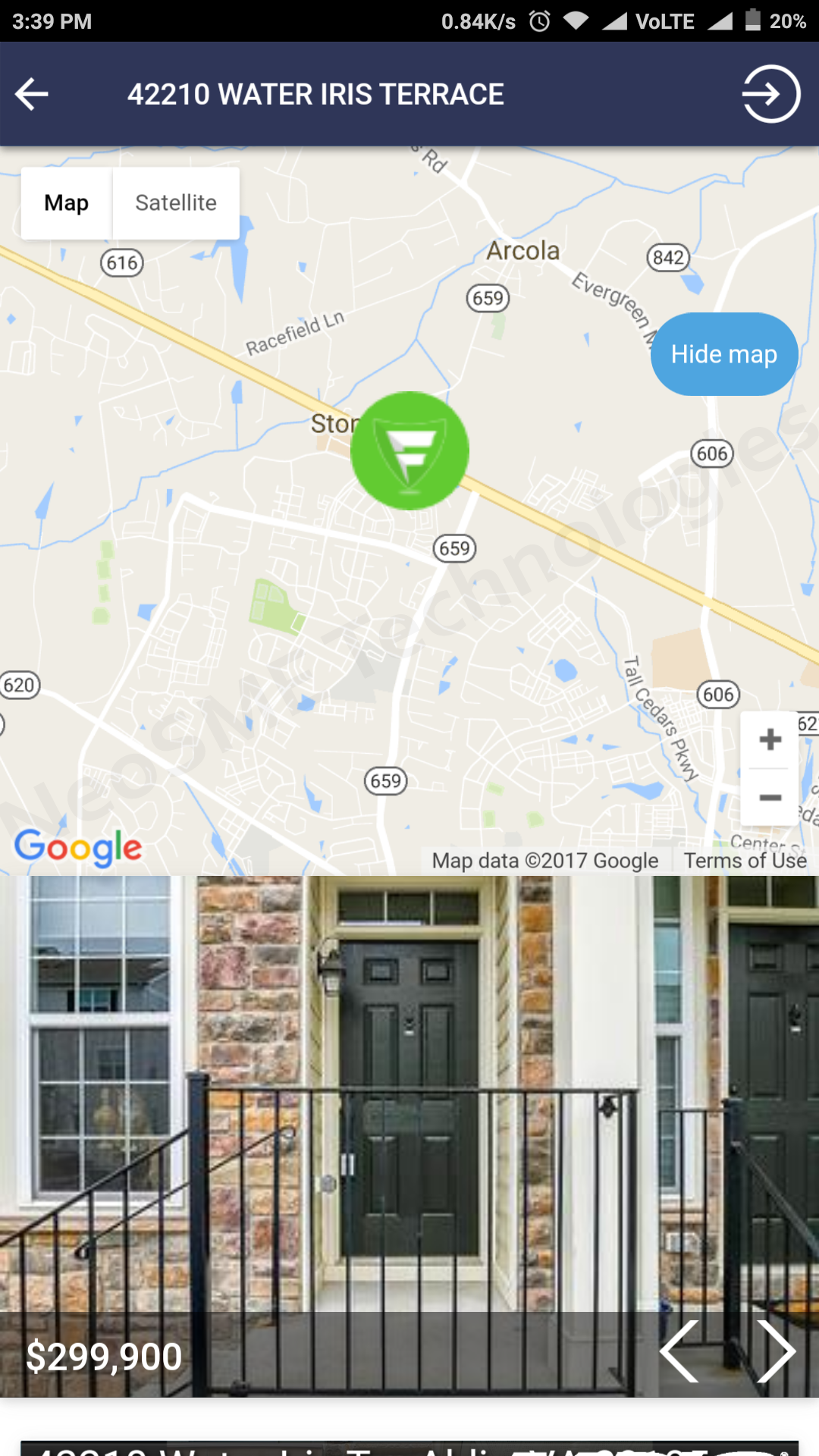819x1456 pixels.
Task: Open the property photo of front door
Action: click(409, 1100)
